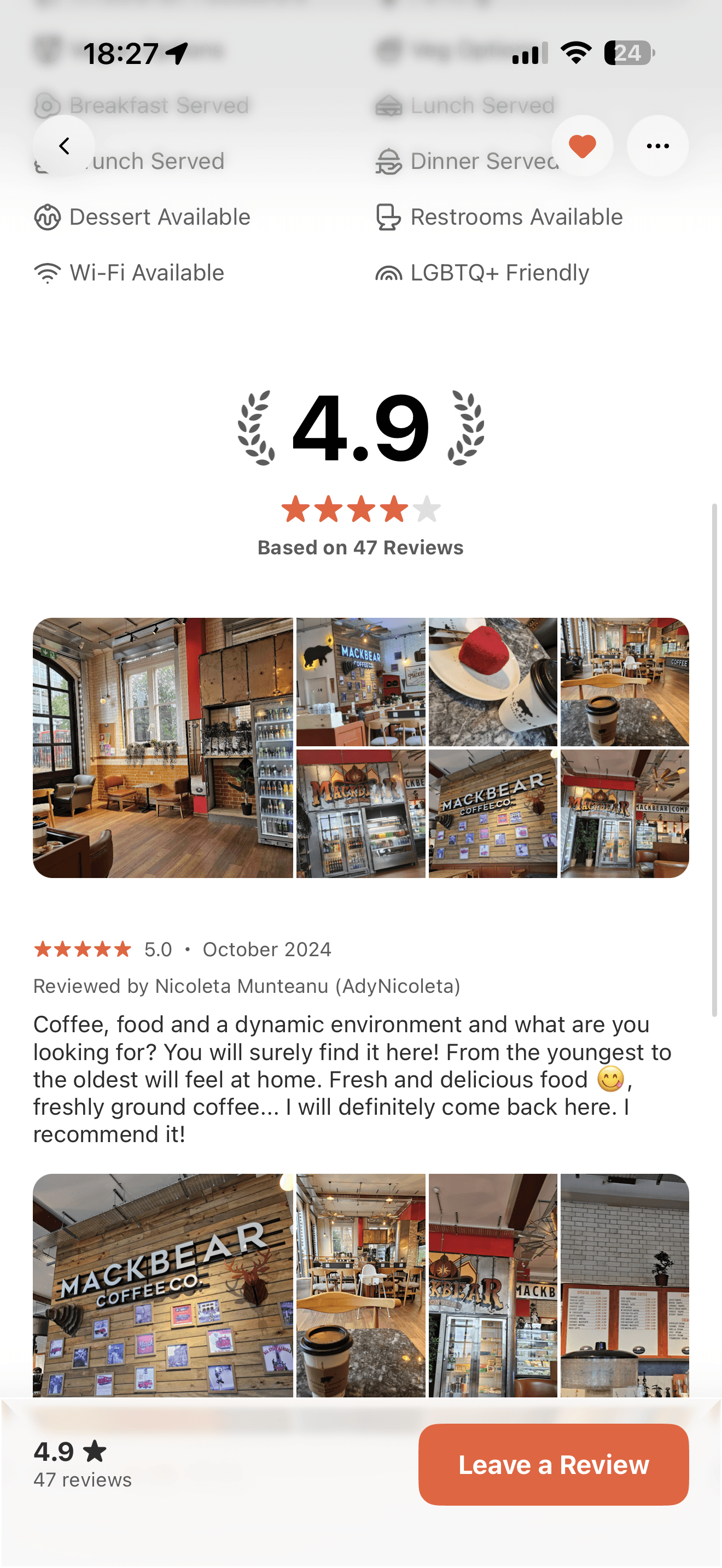Open the large cafe interior photo with arched window
Image resolution: width=722 pixels, height=1568 pixels.
click(x=163, y=747)
